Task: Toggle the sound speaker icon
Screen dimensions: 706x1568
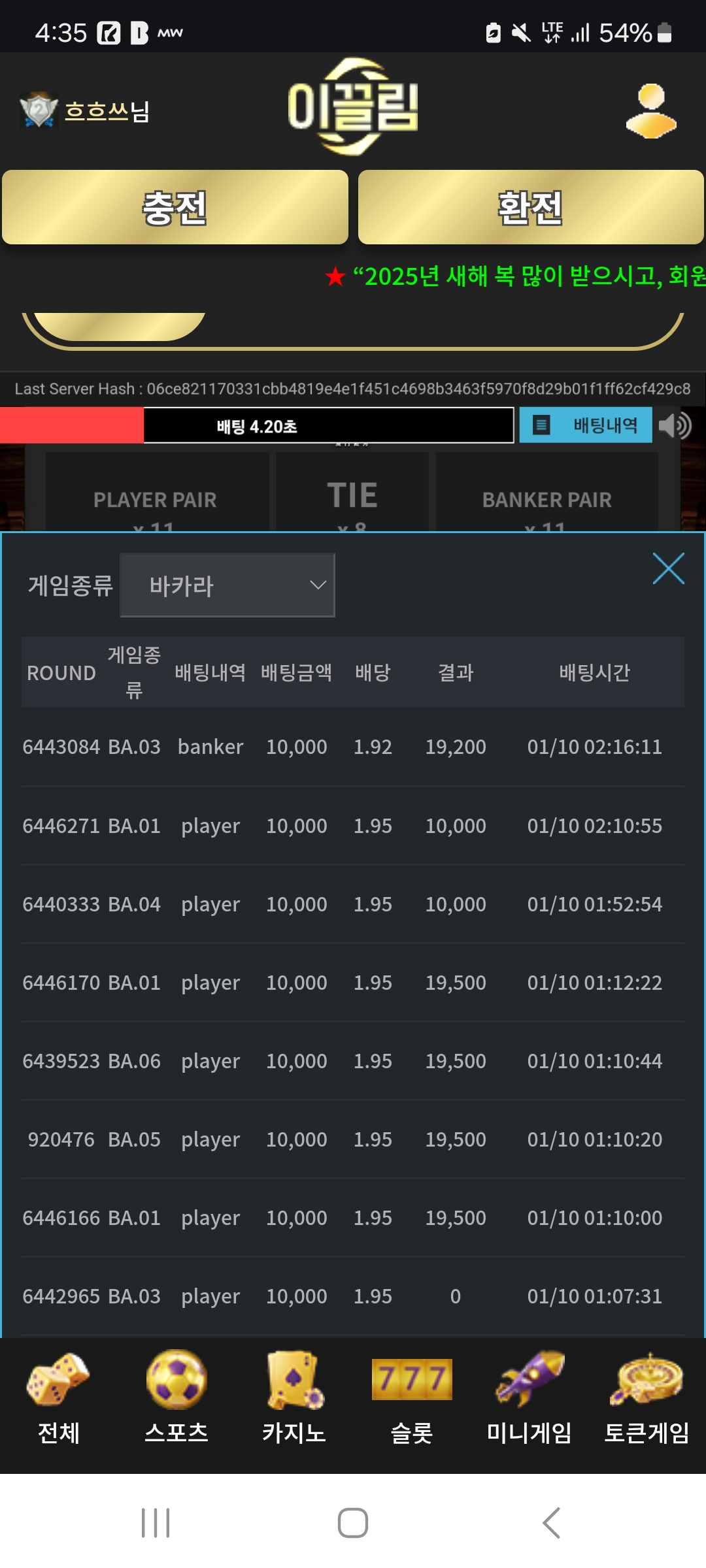Action: click(675, 425)
